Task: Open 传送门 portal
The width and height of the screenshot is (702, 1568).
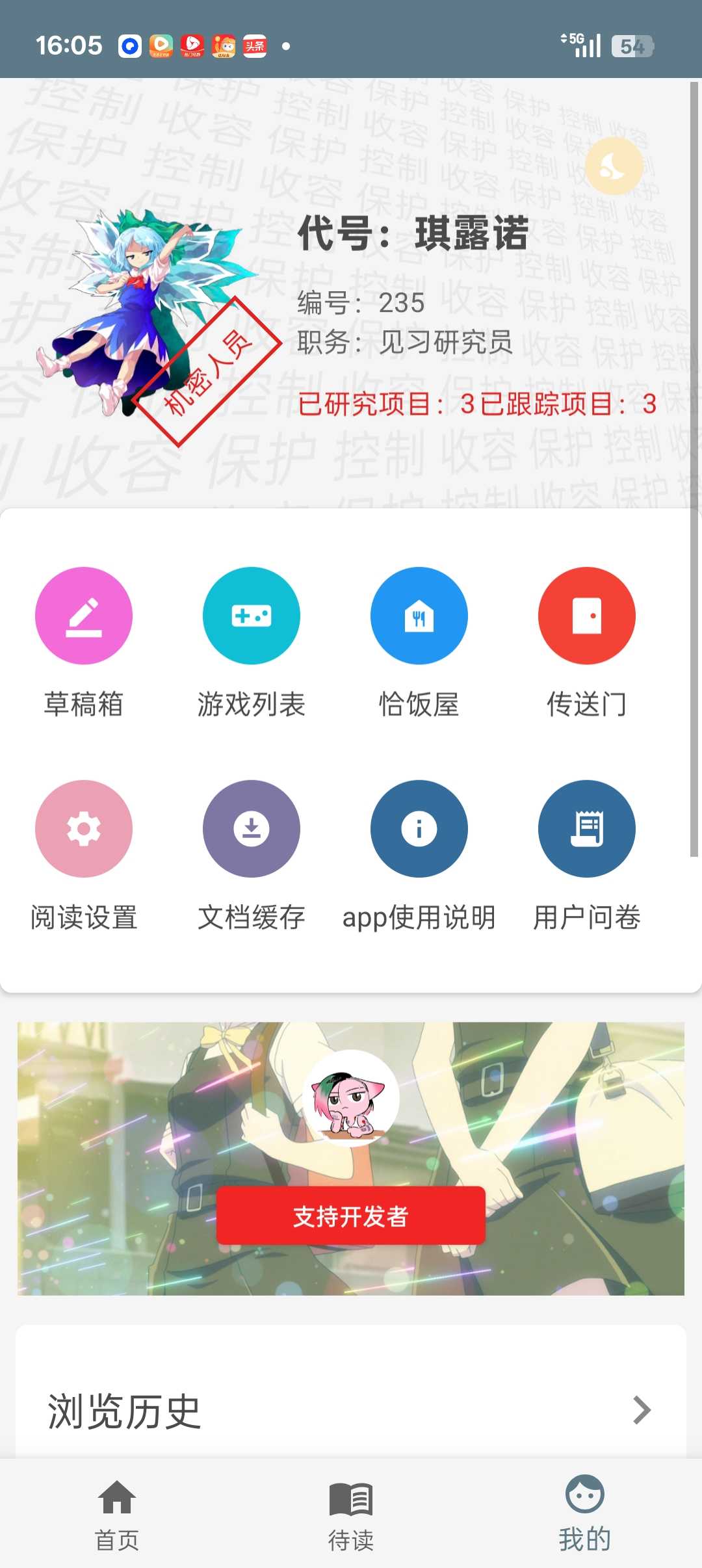Action: click(x=587, y=616)
